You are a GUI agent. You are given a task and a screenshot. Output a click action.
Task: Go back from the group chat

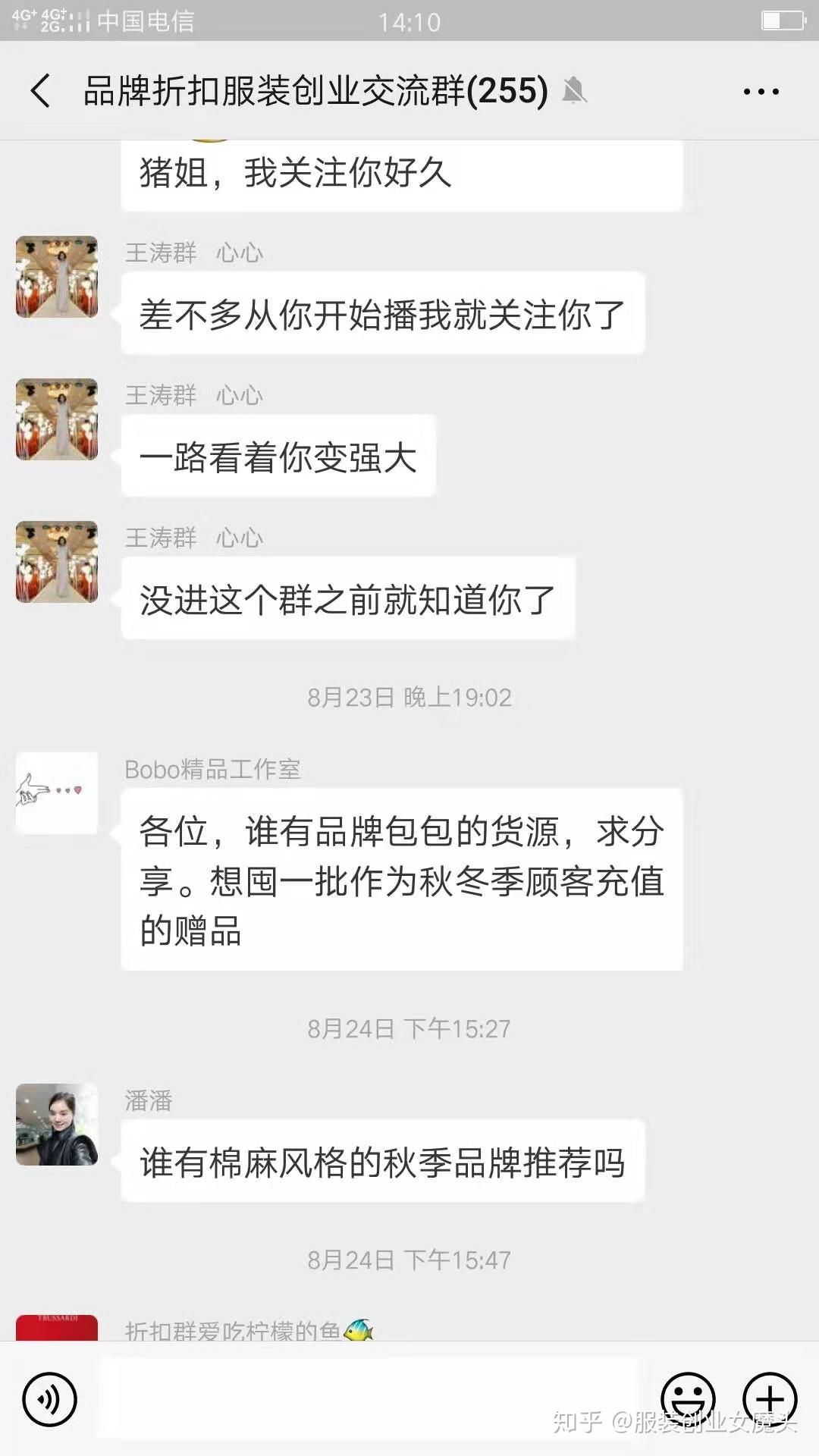point(41,91)
